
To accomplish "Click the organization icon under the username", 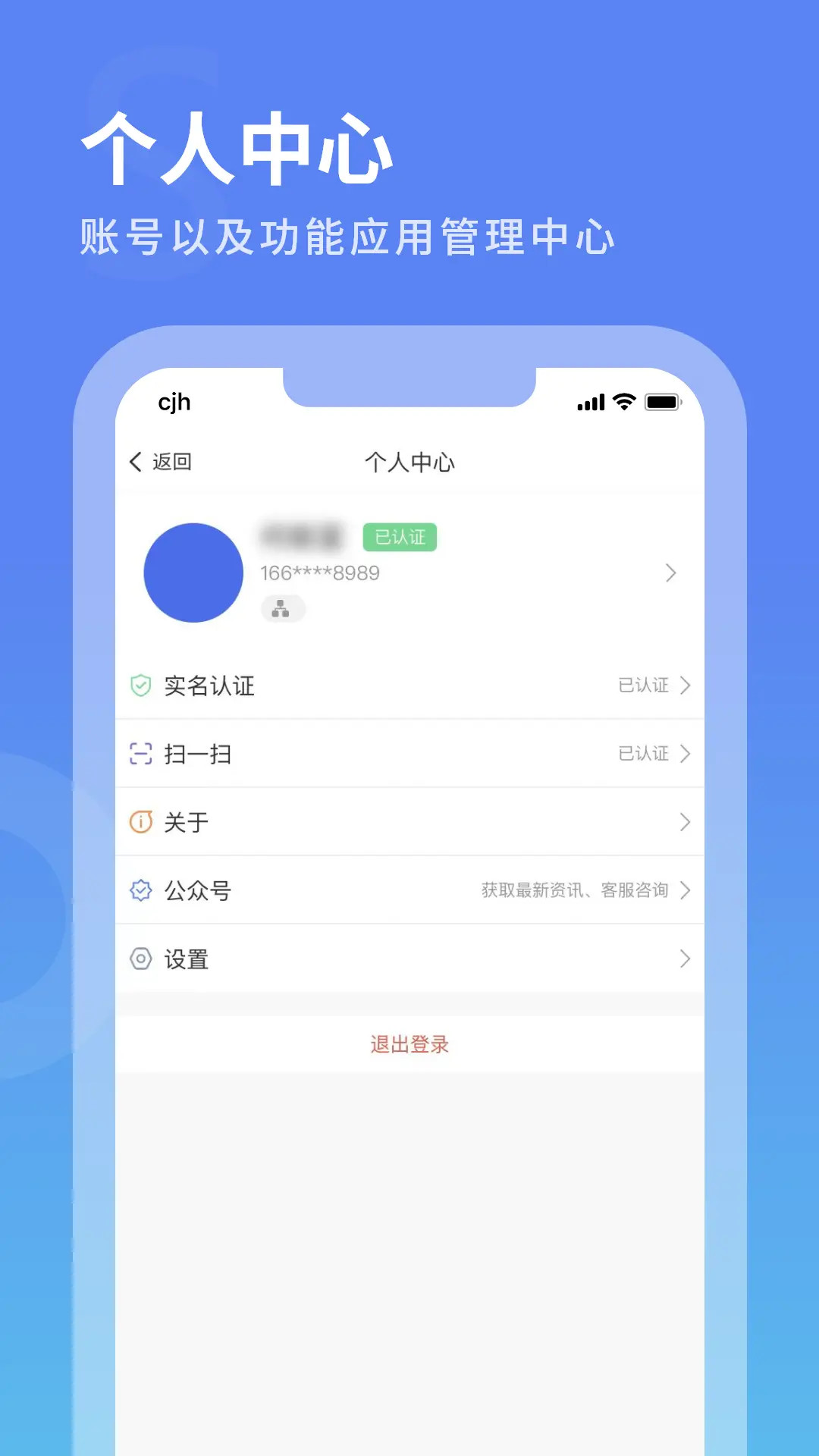I will [x=281, y=607].
